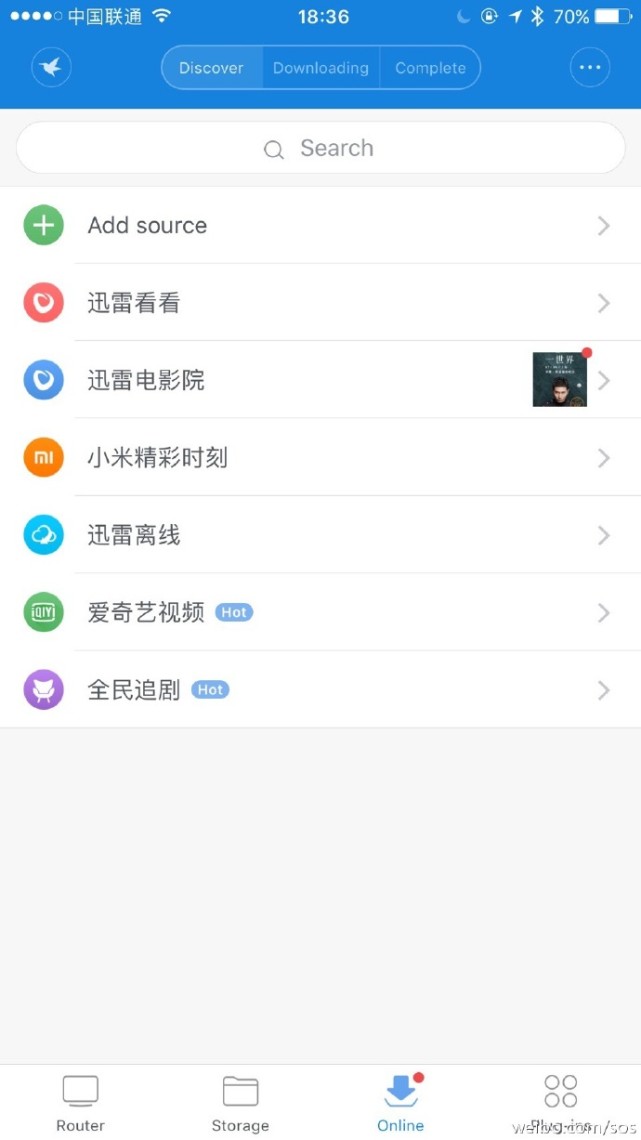This screenshot has height=1140, width=641.
Task: Open the 迅雷电影院 source
Action: pos(320,380)
